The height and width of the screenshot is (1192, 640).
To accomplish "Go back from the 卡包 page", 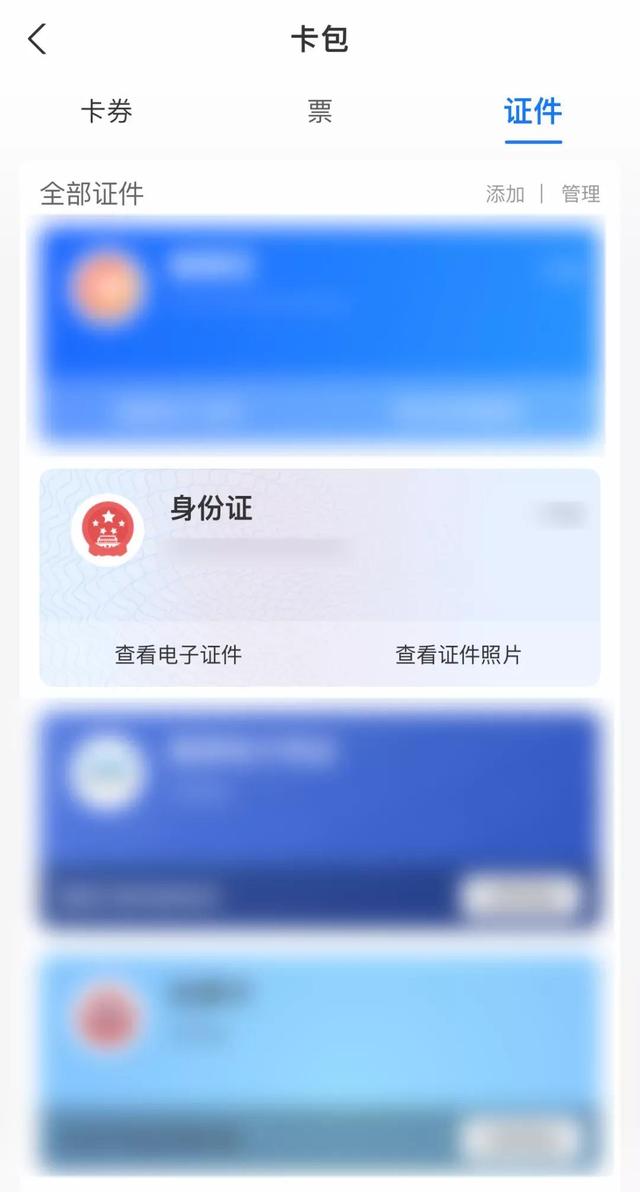I will coord(37,40).
